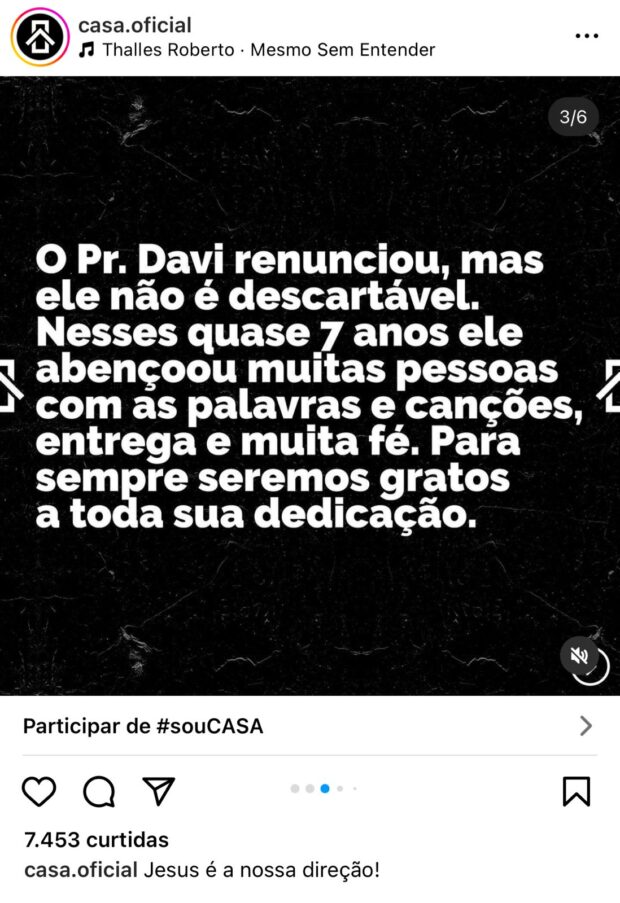Open the post's three-dot options menu
The width and height of the screenshot is (620, 903).
click(586, 36)
